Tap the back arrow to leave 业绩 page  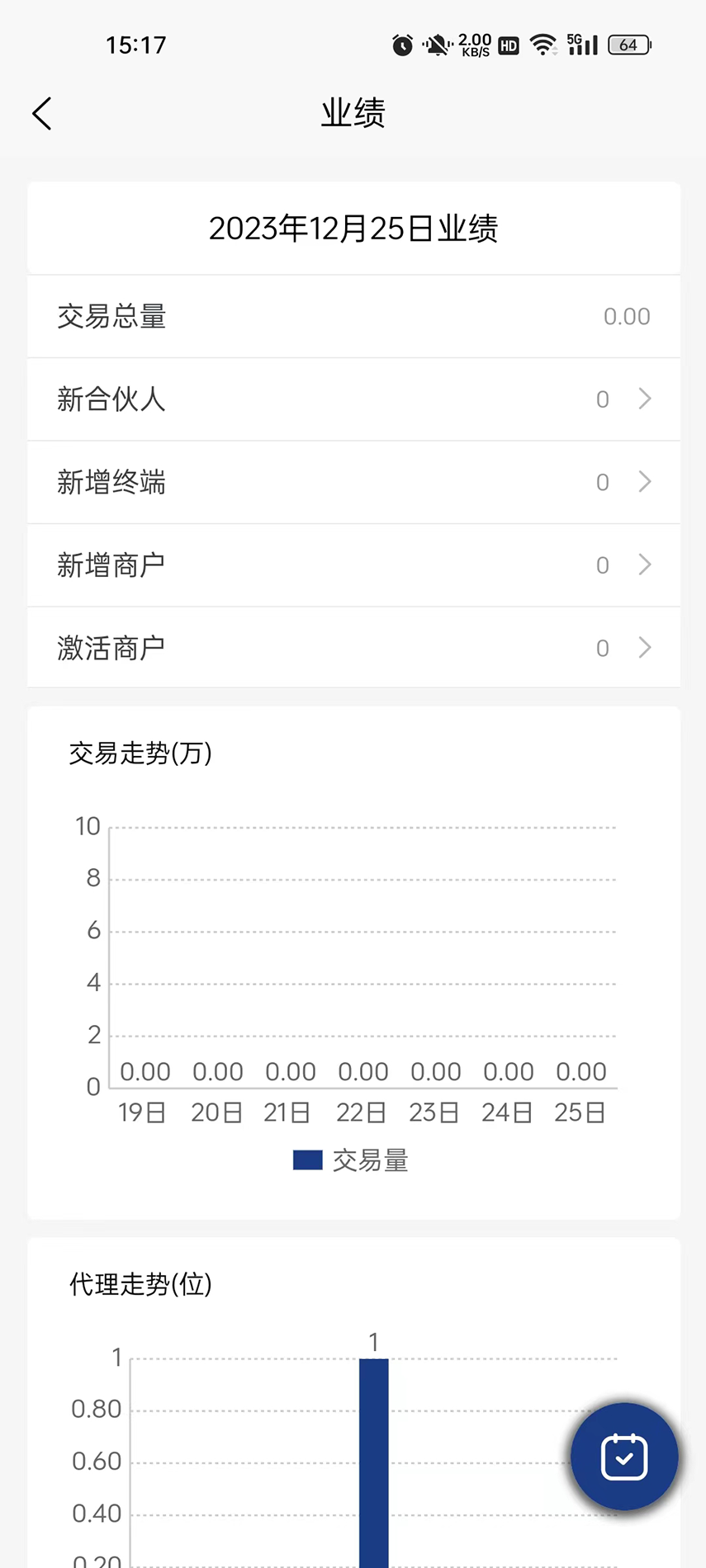(x=41, y=113)
